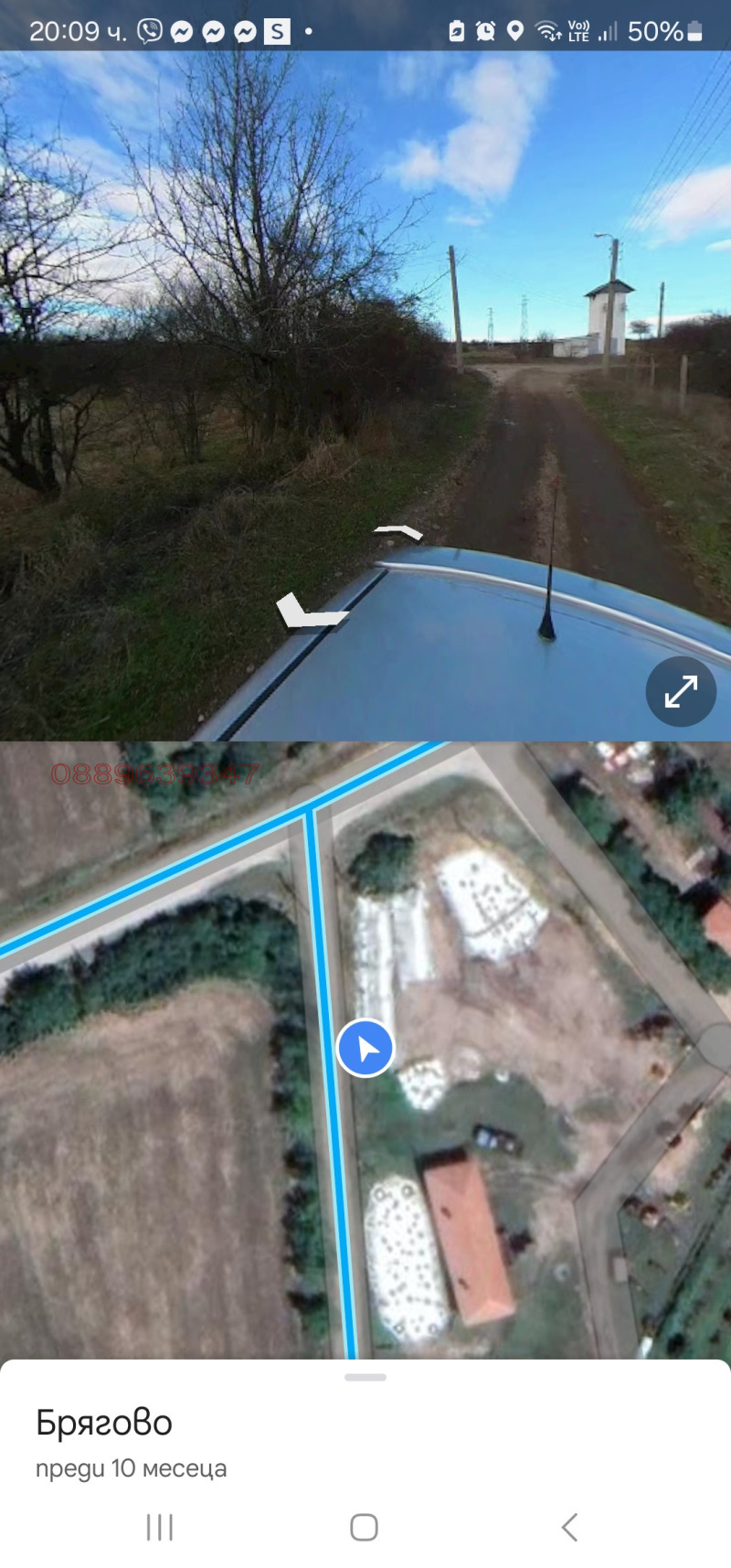Open the Брягово location details sheet
This screenshot has height=1568, width=731.
click(x=104, y=1423)
